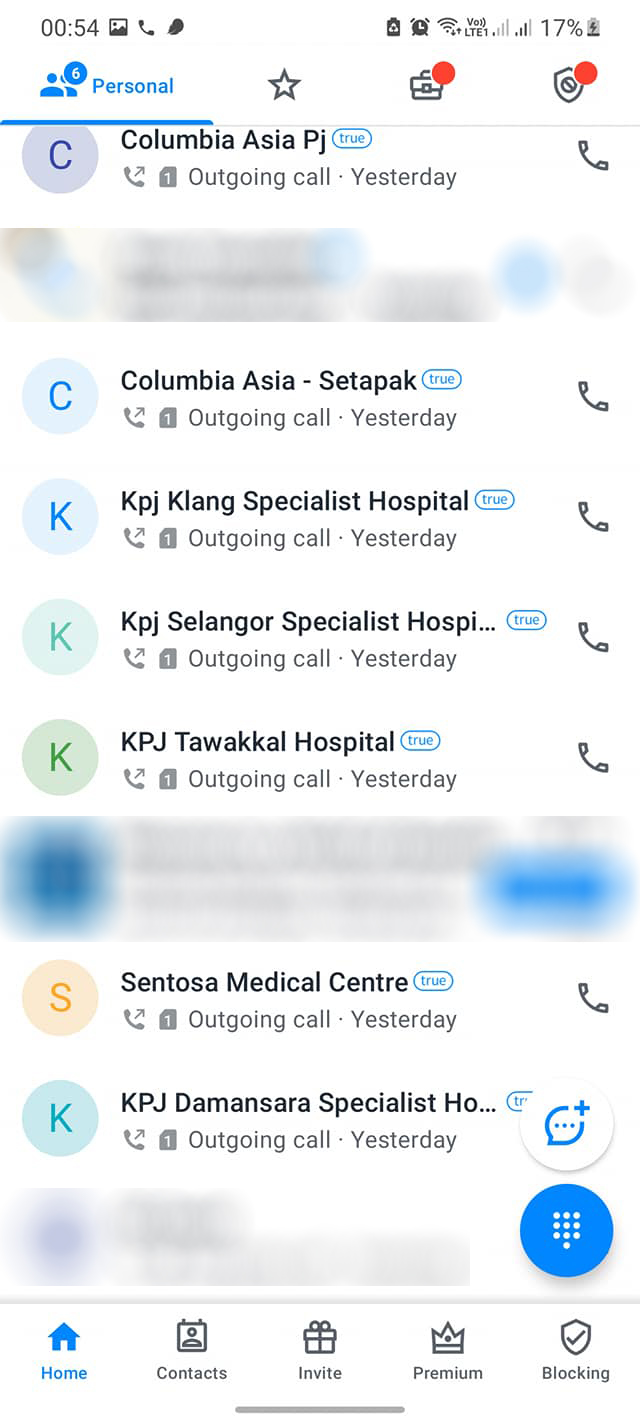This screenshot has width=640, height=1422.
Task: Call Kpj Klang Specialist Hospital
Action: [x=593, y=517]
